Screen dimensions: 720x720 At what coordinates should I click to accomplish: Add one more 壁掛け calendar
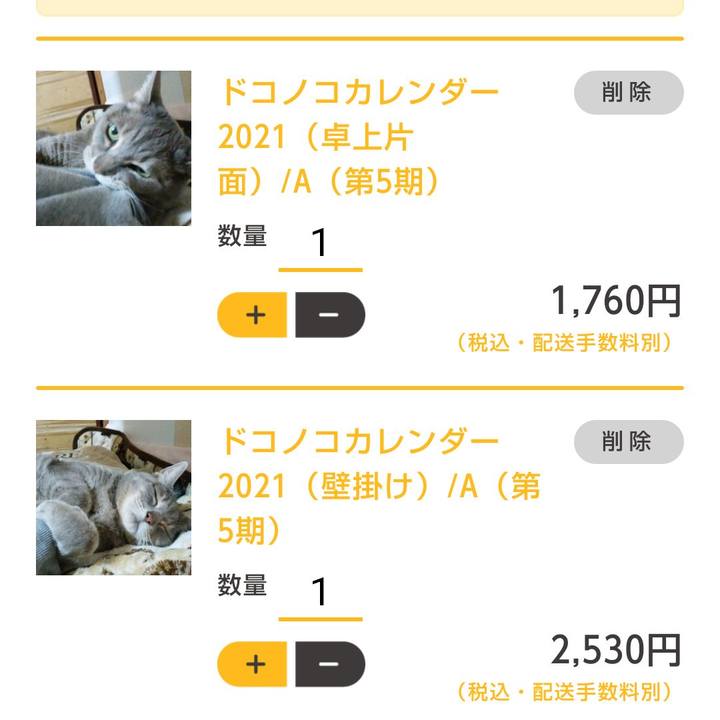coord(254,664)
